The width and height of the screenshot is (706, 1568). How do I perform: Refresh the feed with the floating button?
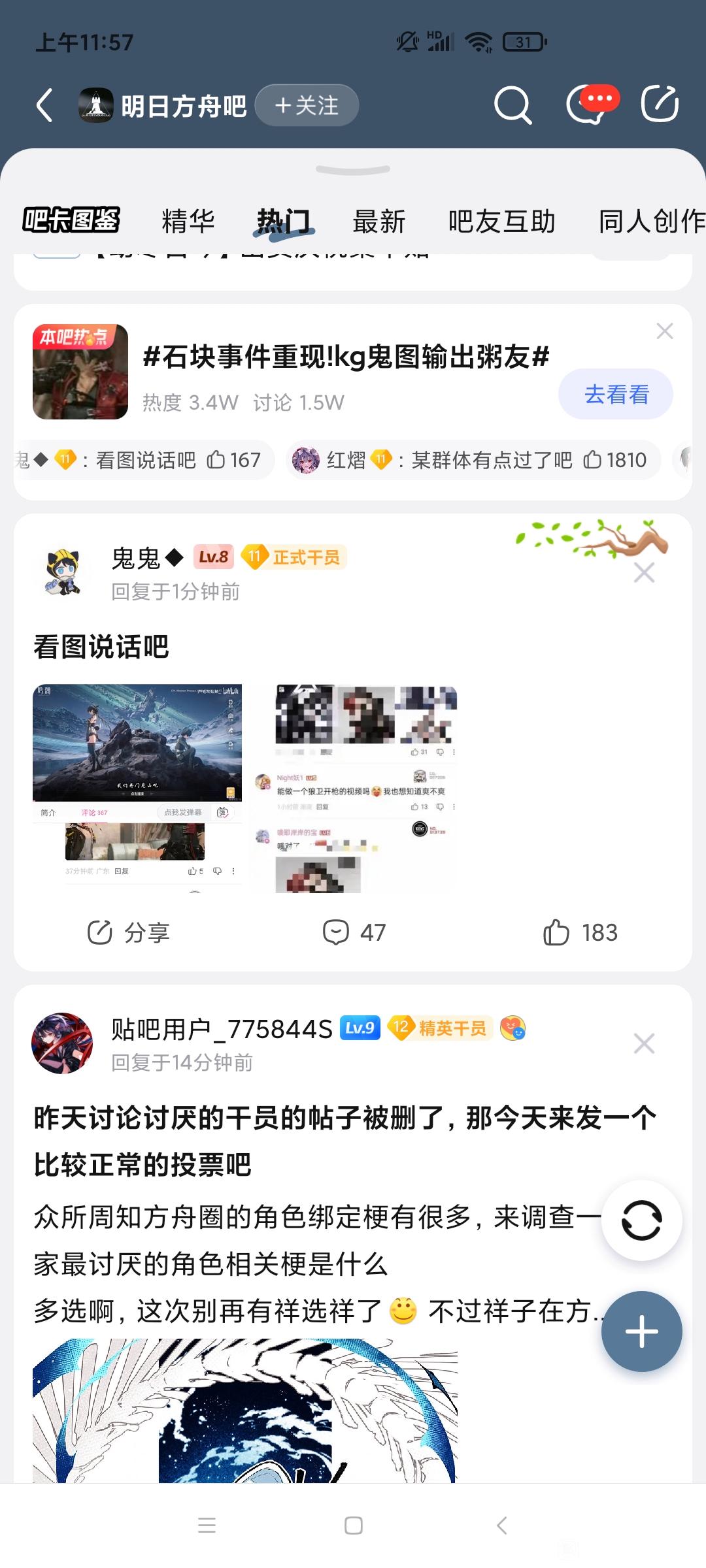point(641,1220)
